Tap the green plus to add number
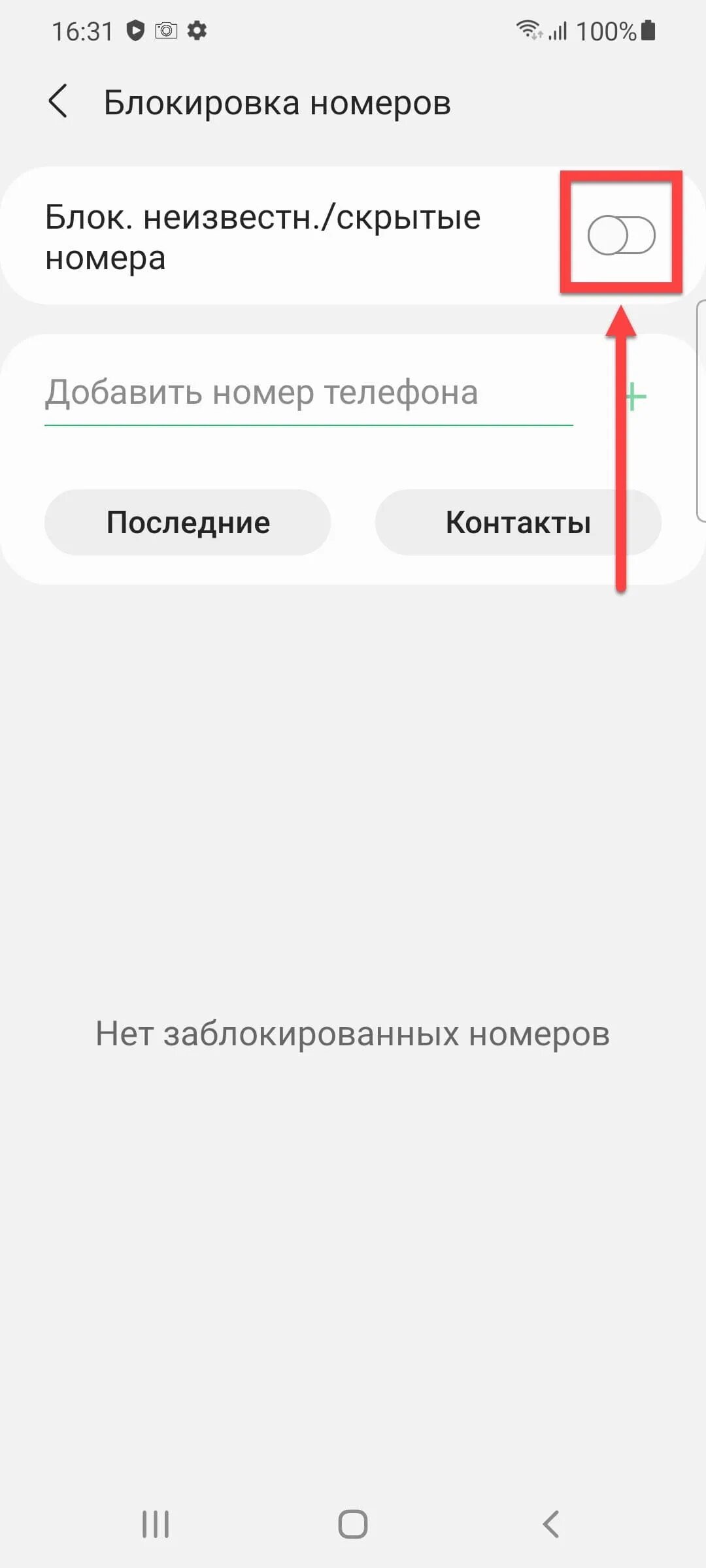 point(635,397)
